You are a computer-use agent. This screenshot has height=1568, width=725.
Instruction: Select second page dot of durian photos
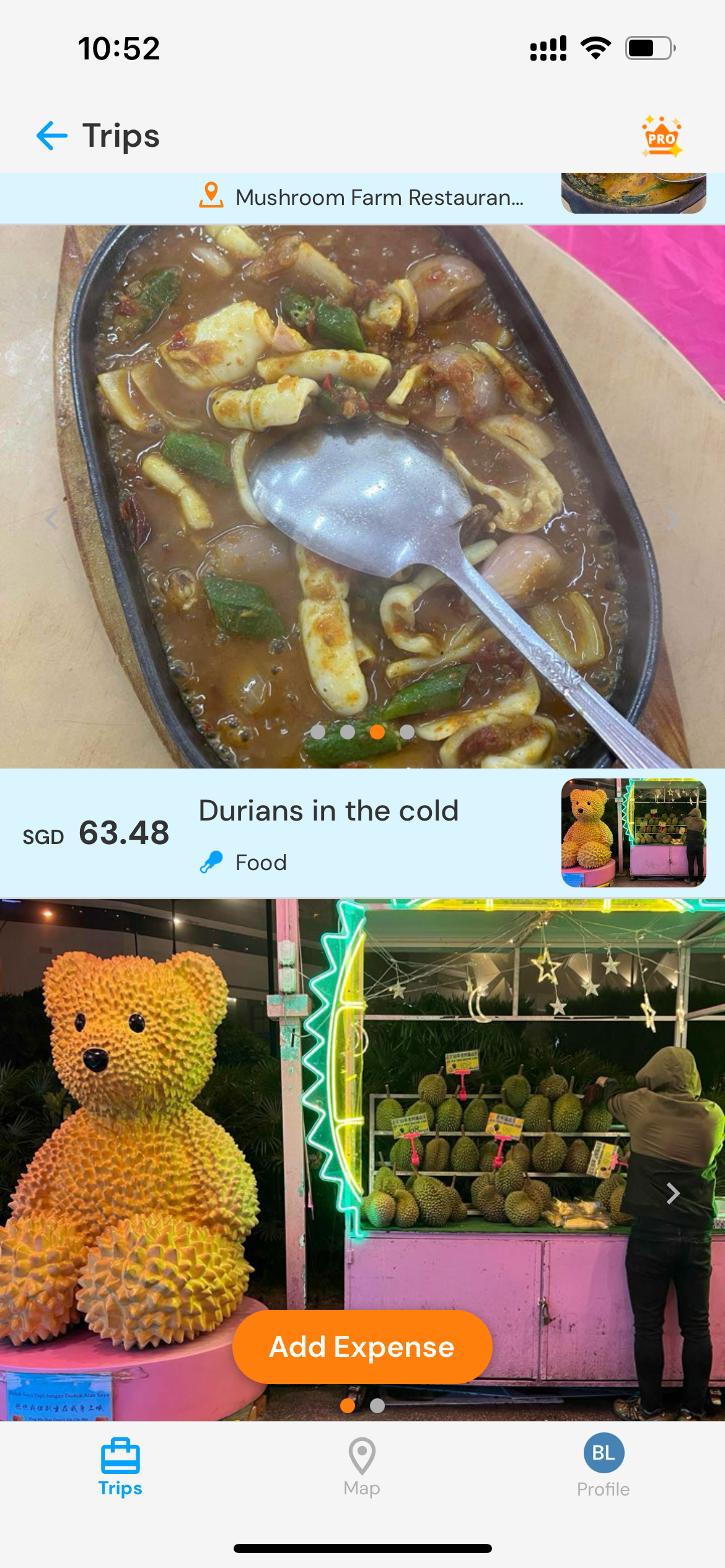tap(377, 1406)
